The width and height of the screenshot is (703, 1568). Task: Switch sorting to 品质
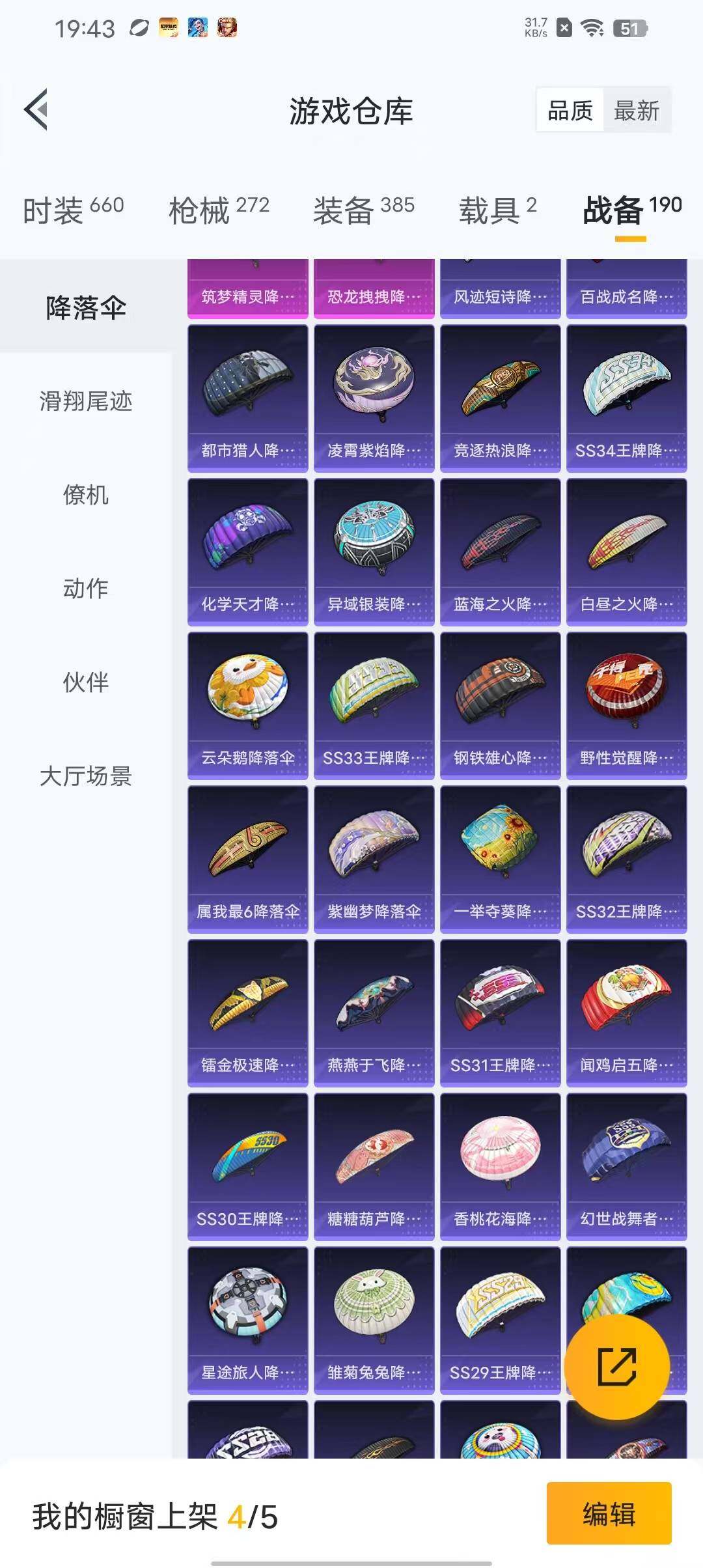point(570,111)
